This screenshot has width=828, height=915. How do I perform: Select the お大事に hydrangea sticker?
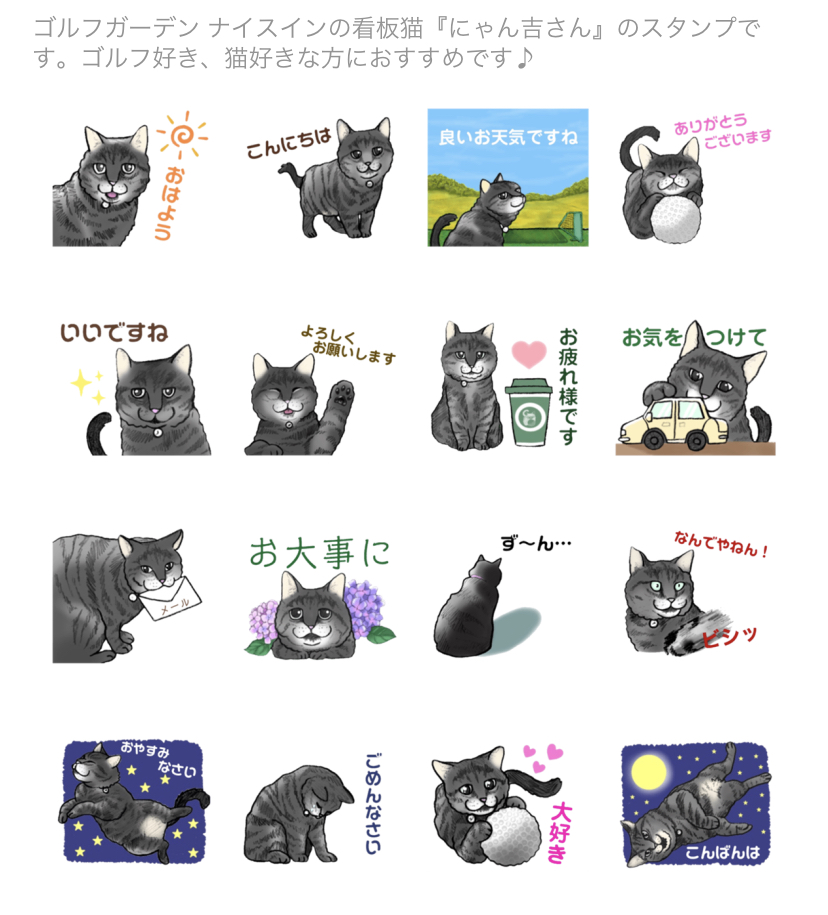click(320, 597)
